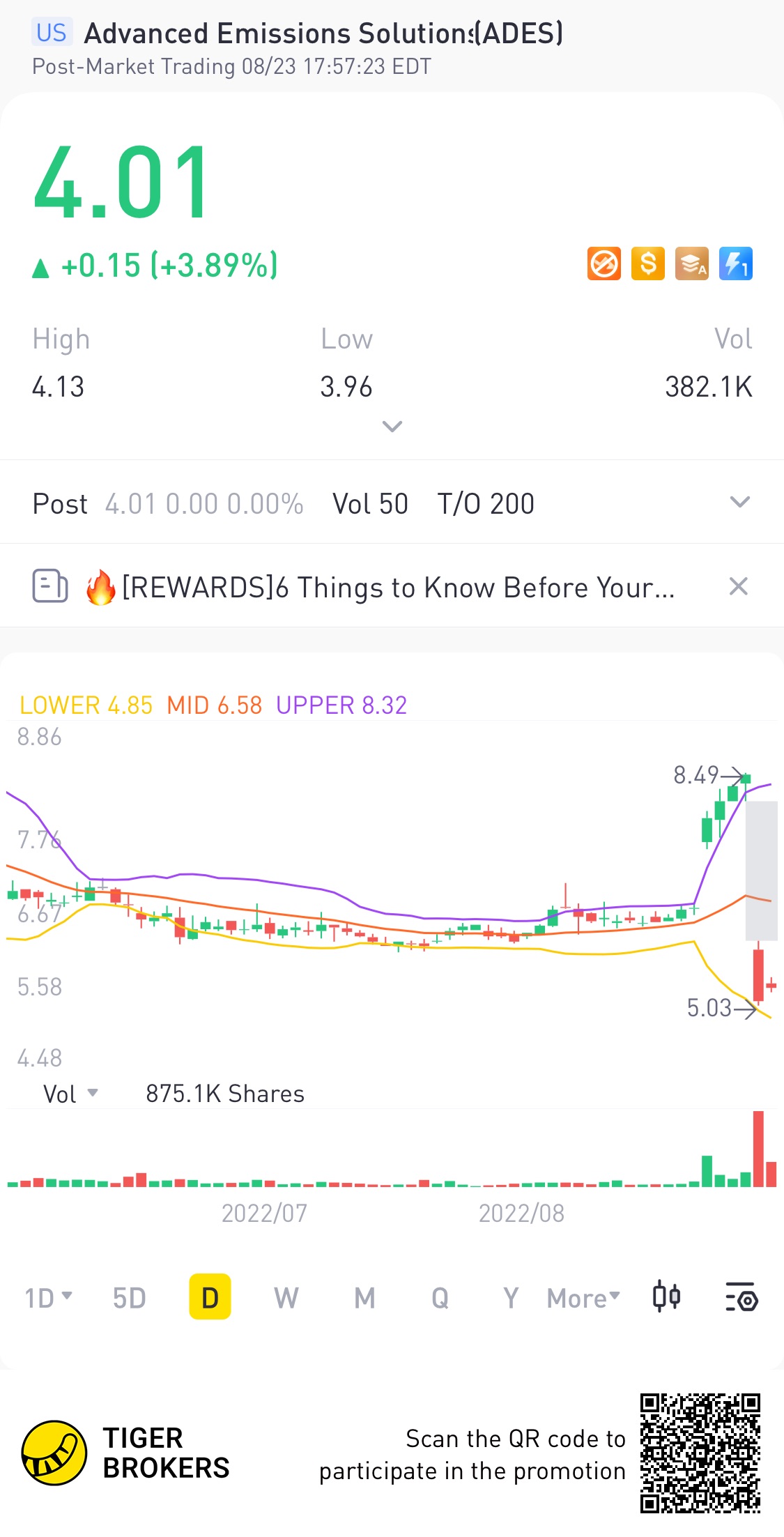This screenshot has height=1537, width=784.
Task: Switch chart to quarterly Q view
Action: click(x=440, y=1298)
